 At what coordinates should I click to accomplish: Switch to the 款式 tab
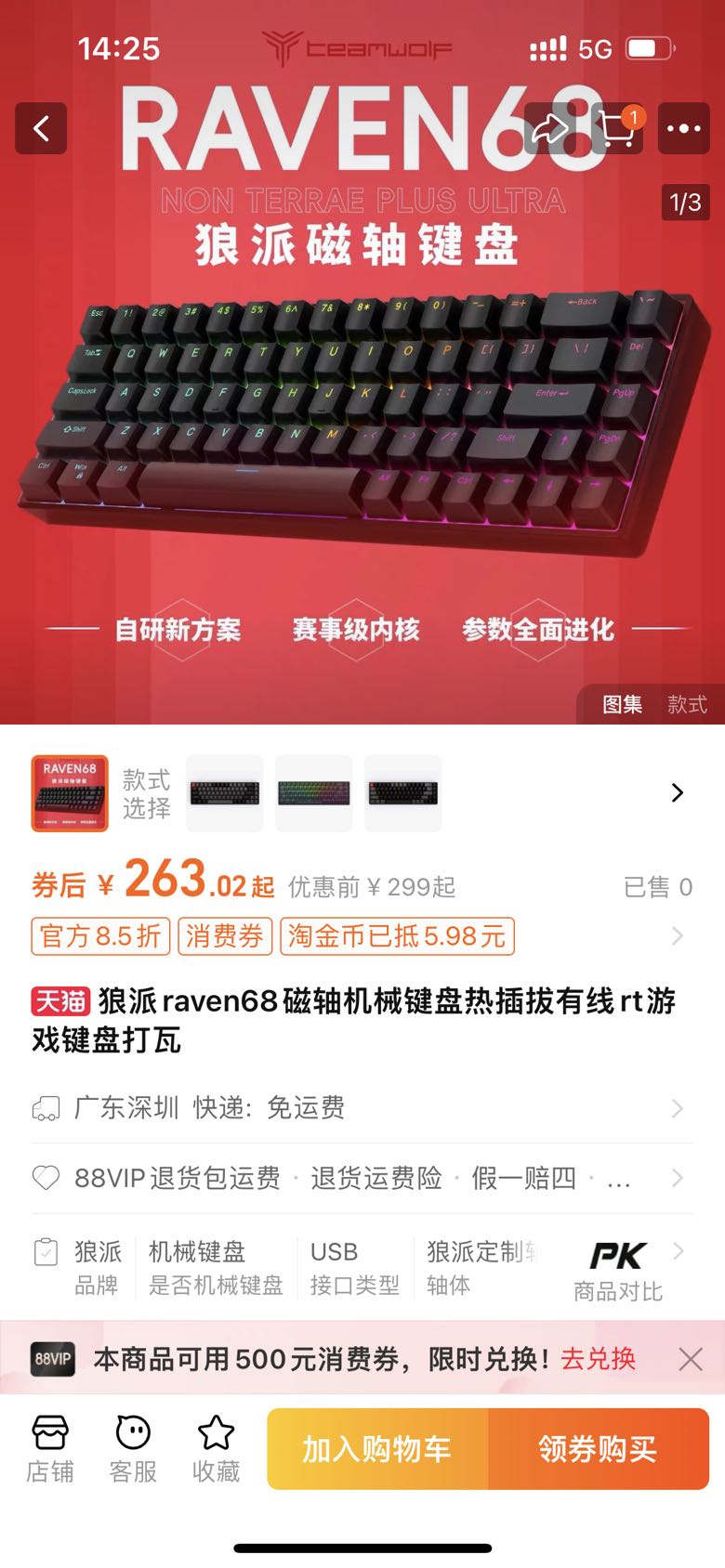pos(686,705)
